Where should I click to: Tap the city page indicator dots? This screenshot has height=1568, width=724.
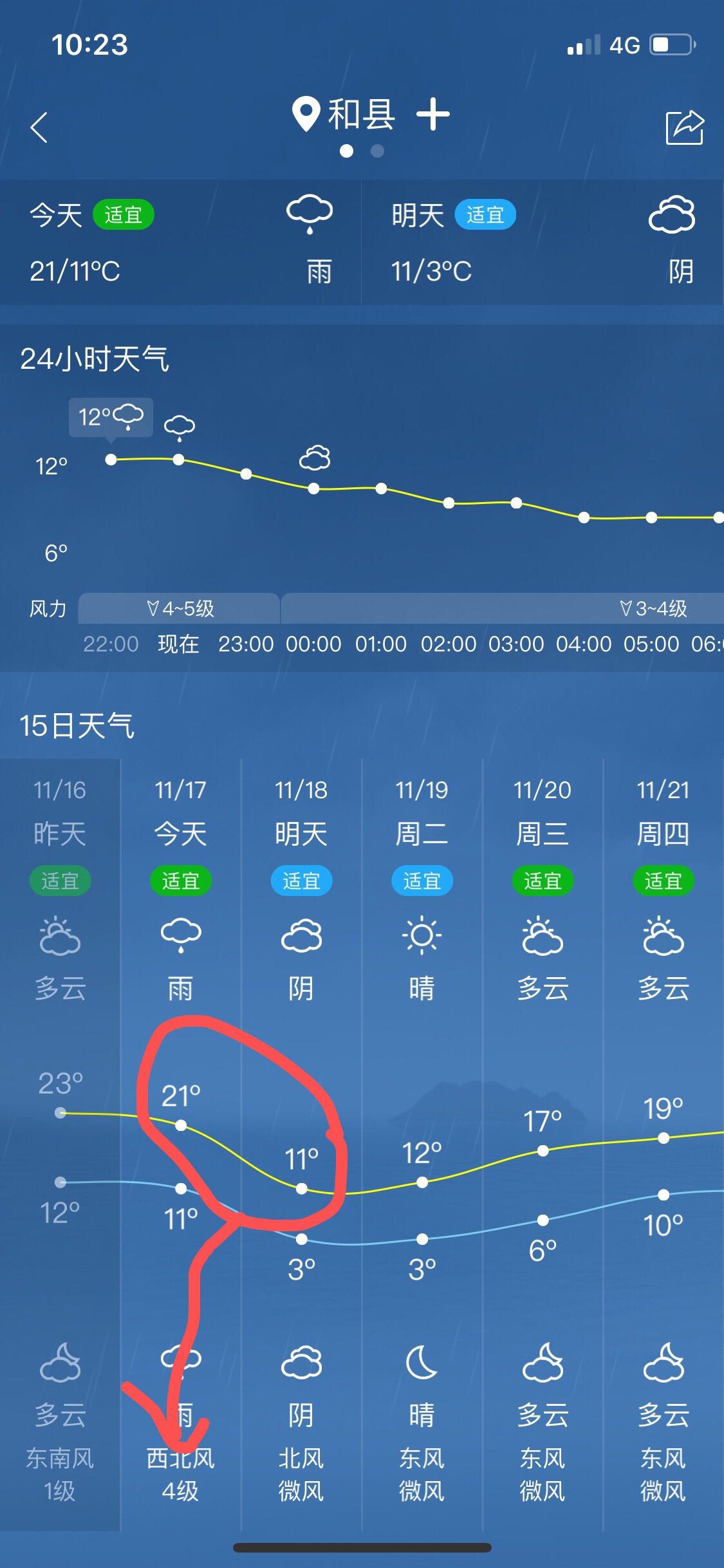pyautogui.click(x=362, y=151)
